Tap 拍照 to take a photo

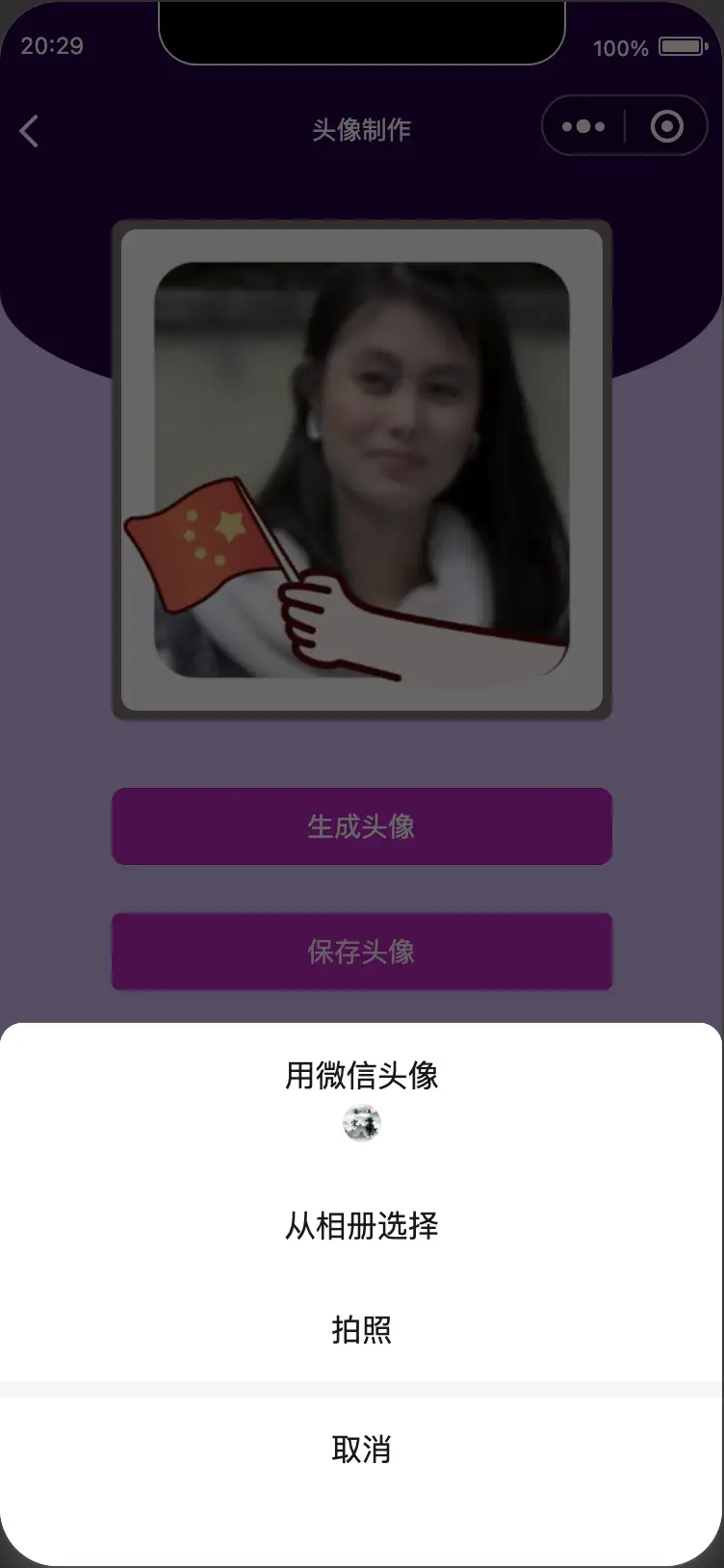pos(361,1330)
